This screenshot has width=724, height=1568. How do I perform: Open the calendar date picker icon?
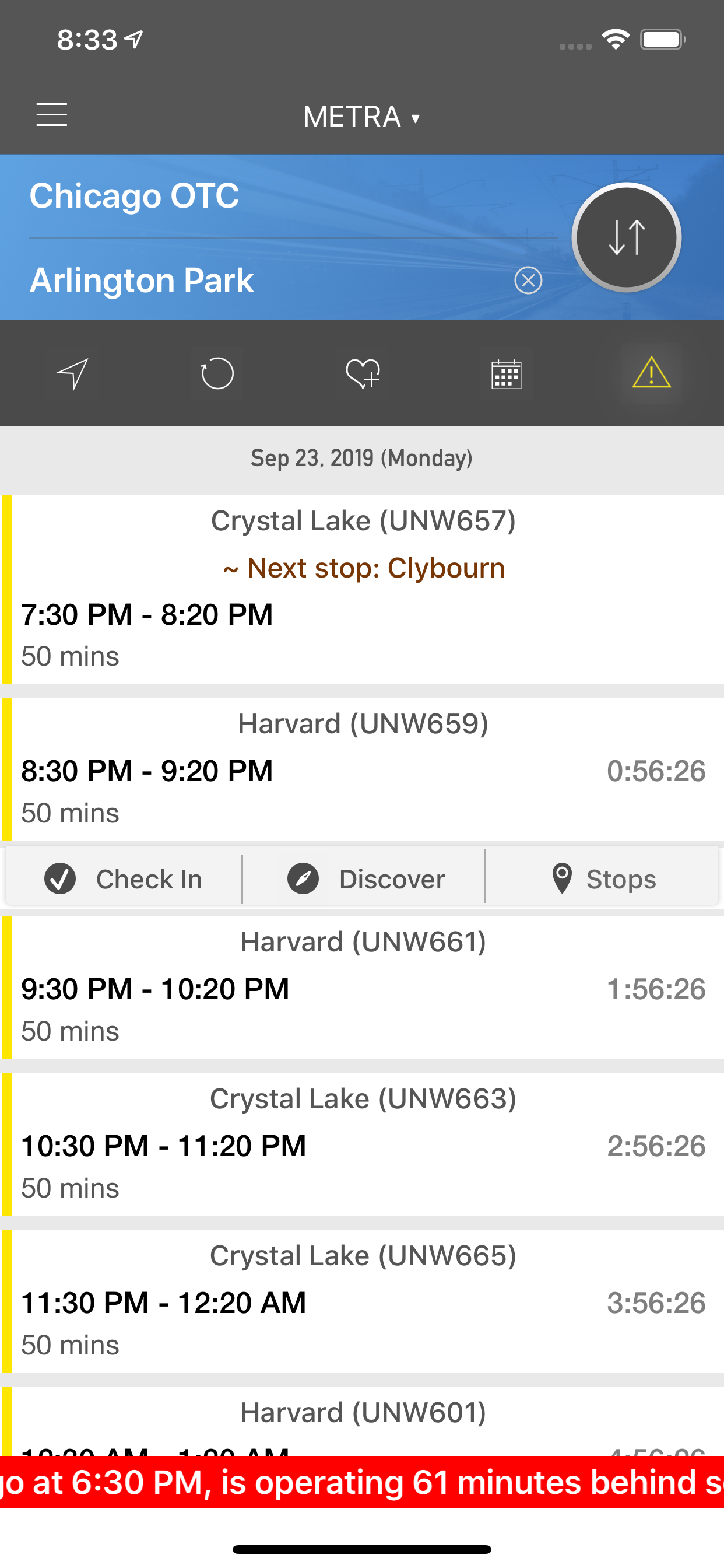click(x=507, y=374)
